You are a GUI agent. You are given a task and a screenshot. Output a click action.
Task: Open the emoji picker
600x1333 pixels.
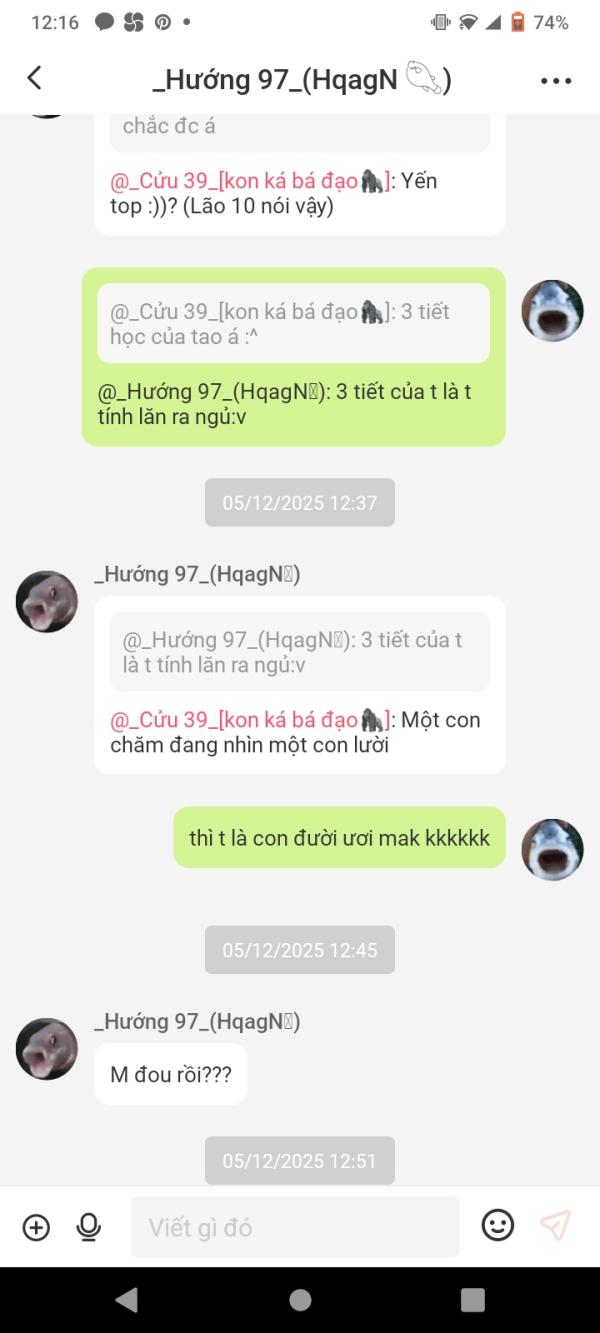click(498, 1225)
